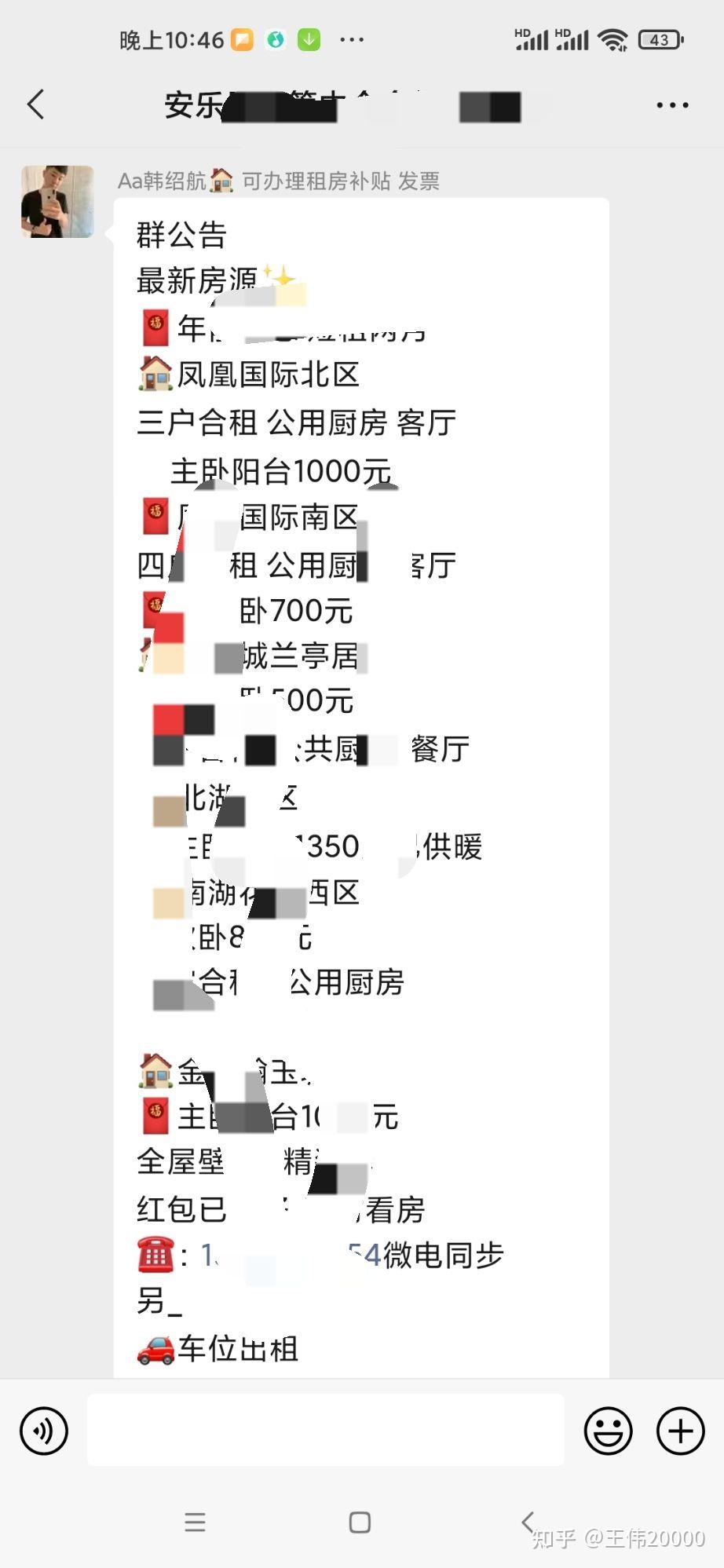Tap the system home button
The width and height of the screenshot is (724, 1568).
tap(360, 1522)
